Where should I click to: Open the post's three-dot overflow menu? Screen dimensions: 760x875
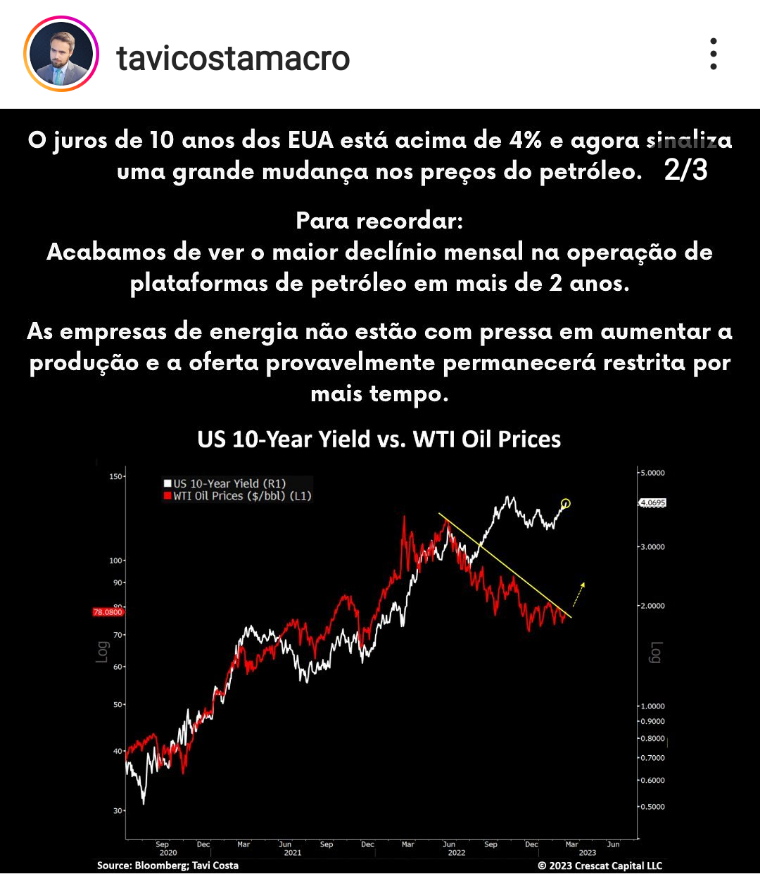click(x=713, y=54)
